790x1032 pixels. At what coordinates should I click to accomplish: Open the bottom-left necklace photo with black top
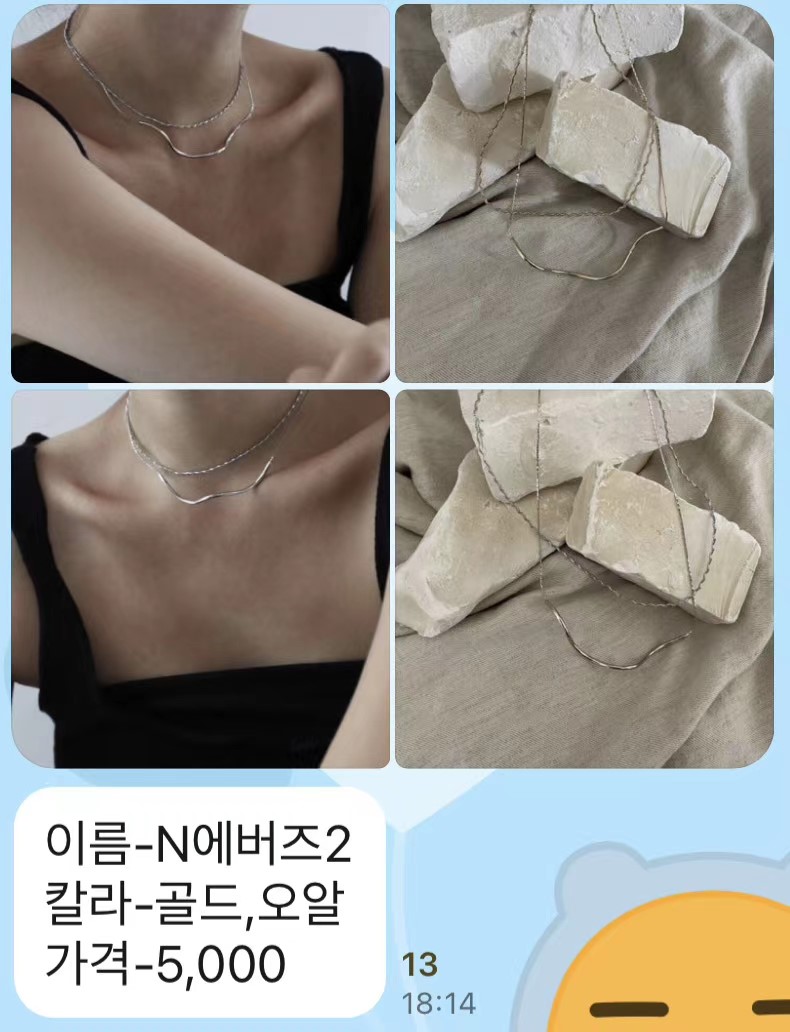[x=200, y=579]
